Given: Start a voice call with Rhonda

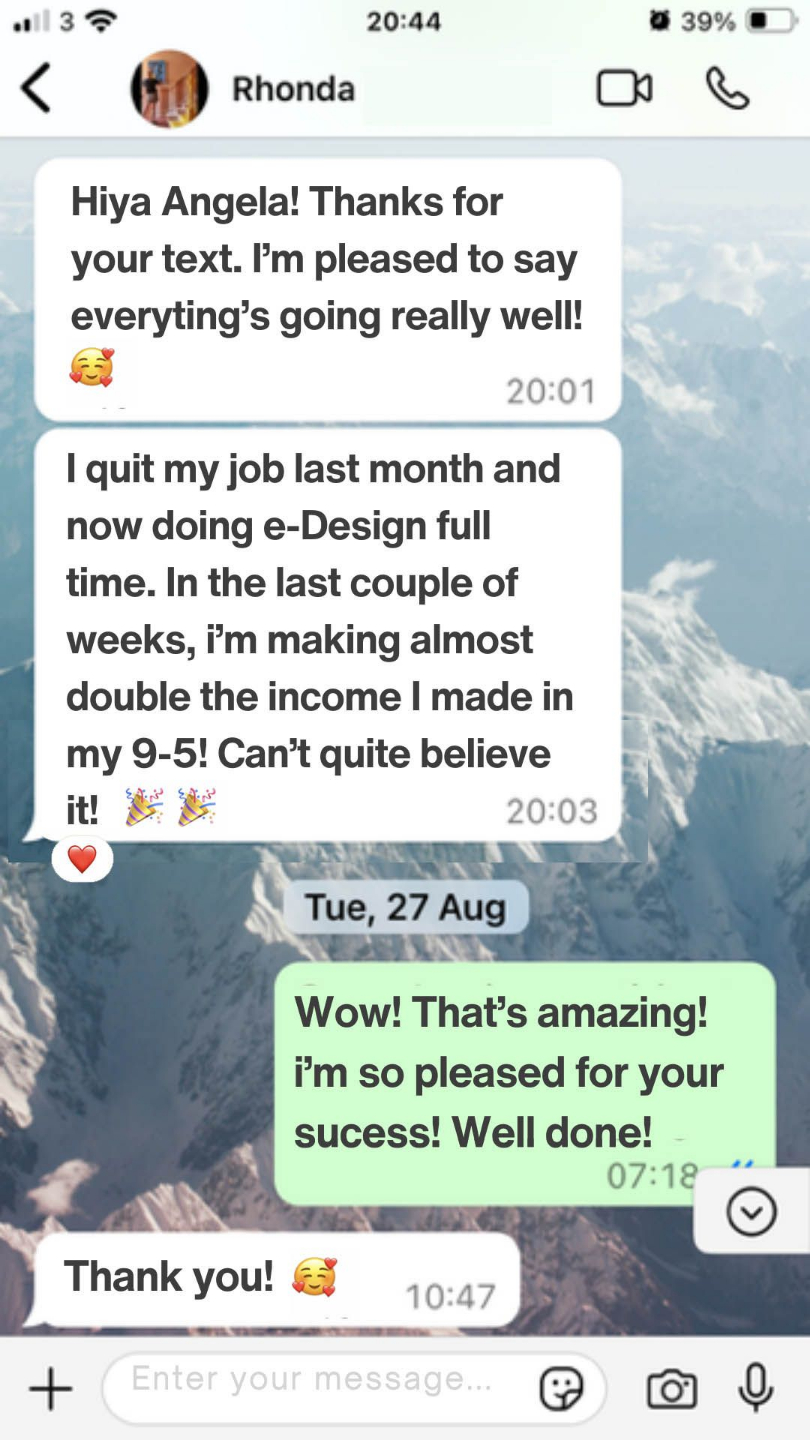Looking at the screenshot, I should pos(727,89).
